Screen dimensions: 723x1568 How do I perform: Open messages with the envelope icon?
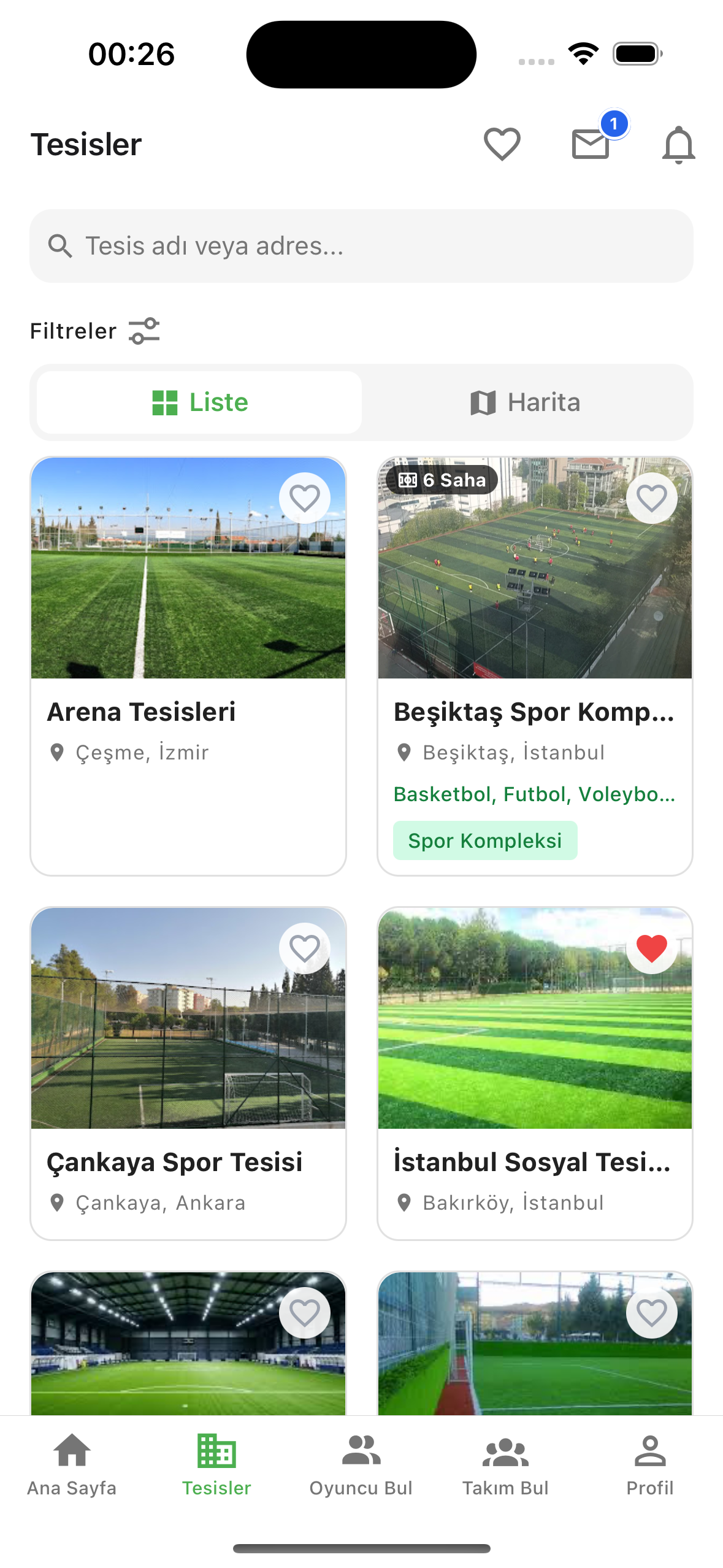[x=590, y=145]
